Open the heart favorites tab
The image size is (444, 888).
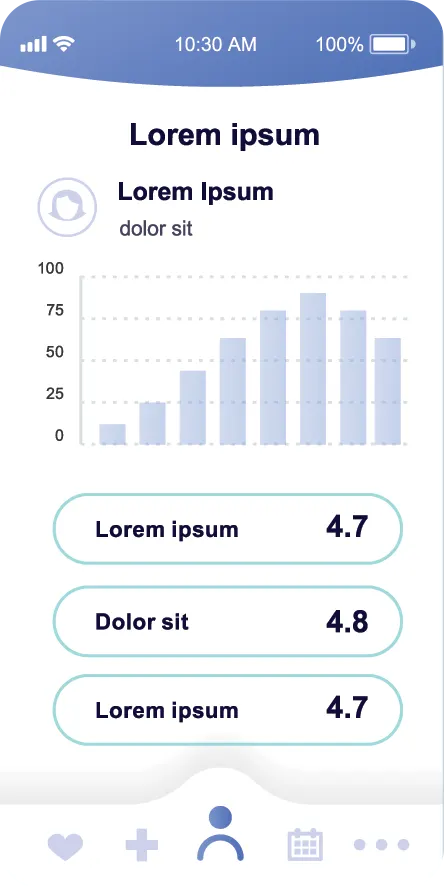pyautogui.click(x=65, y=847)
